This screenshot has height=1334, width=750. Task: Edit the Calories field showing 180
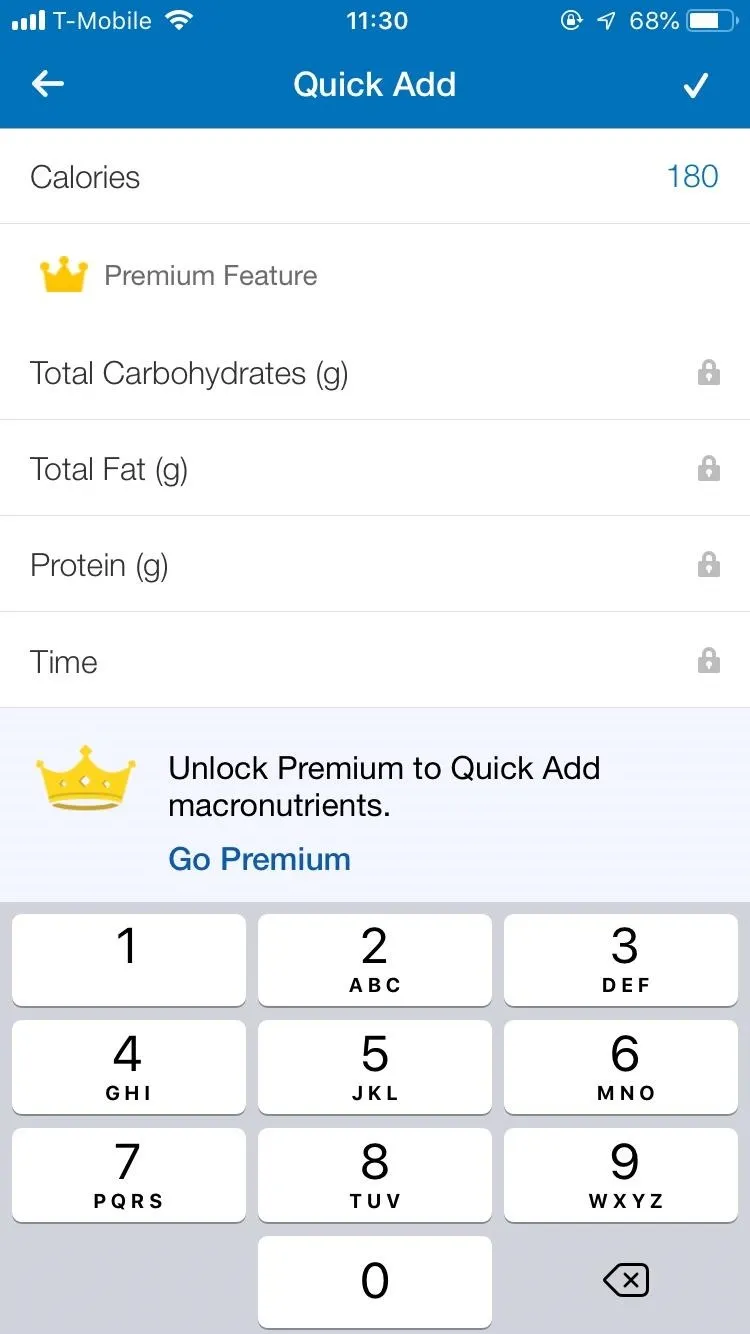375,176
